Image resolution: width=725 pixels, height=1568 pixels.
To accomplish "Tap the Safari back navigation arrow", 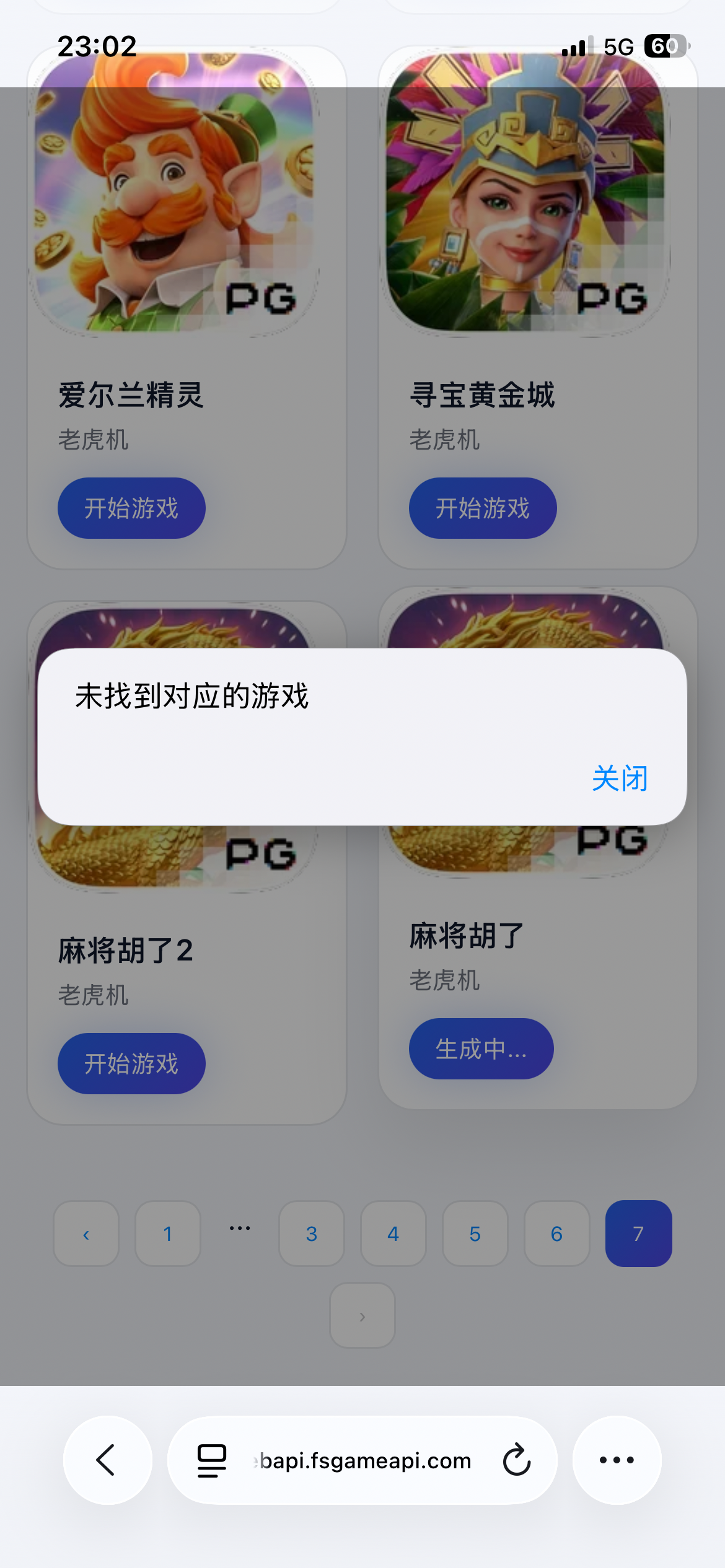I will pyautogui.click(x=107, y=1460).
